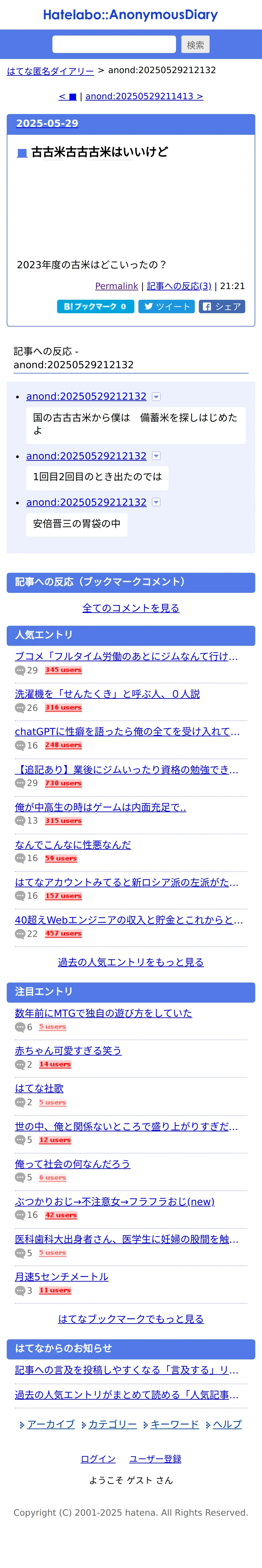Open the 730 users bookmark count badge
This screenshot has height=1568, width=262.
pos(63,783)
